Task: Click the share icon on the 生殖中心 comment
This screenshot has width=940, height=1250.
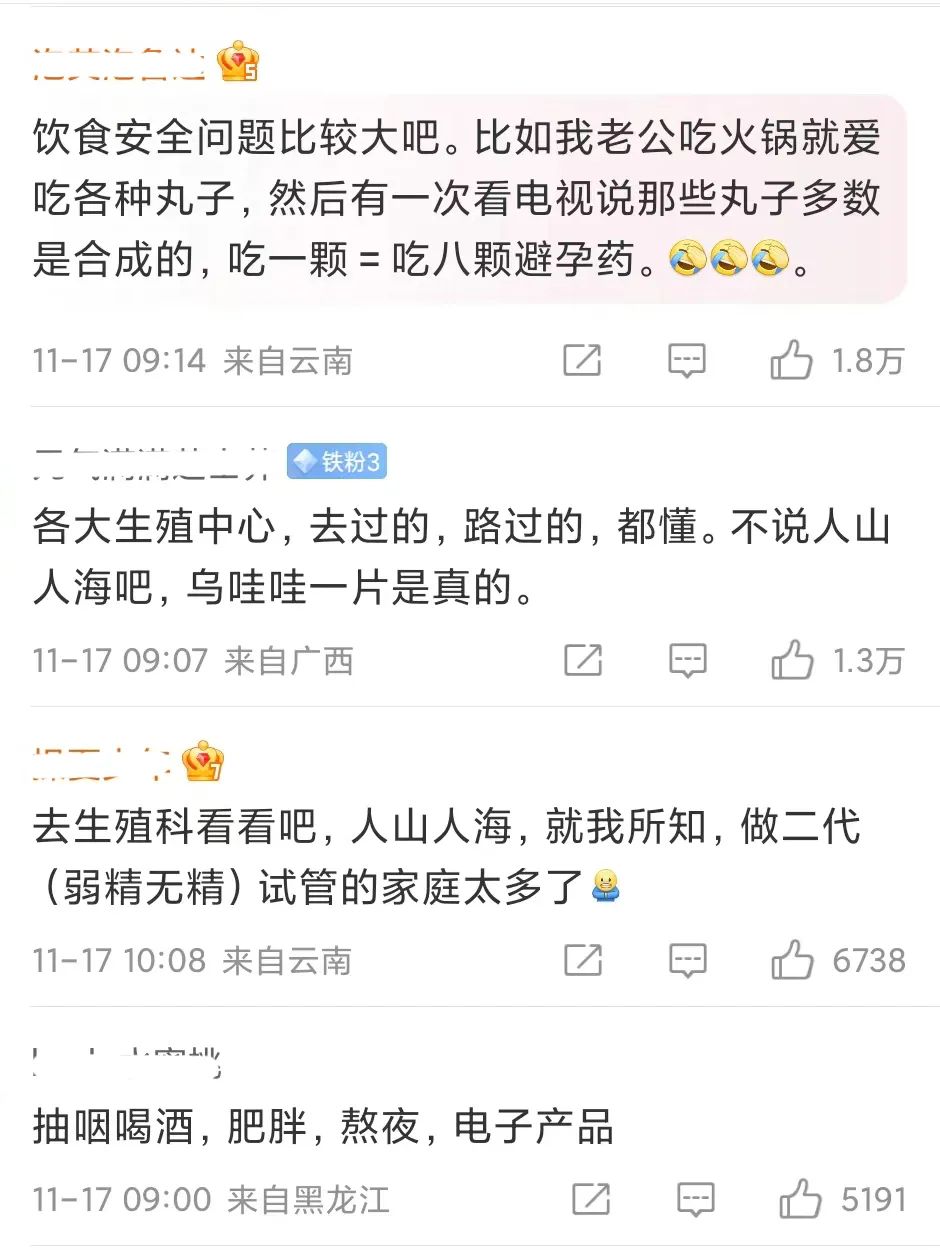Action: [x=583, y=660]
